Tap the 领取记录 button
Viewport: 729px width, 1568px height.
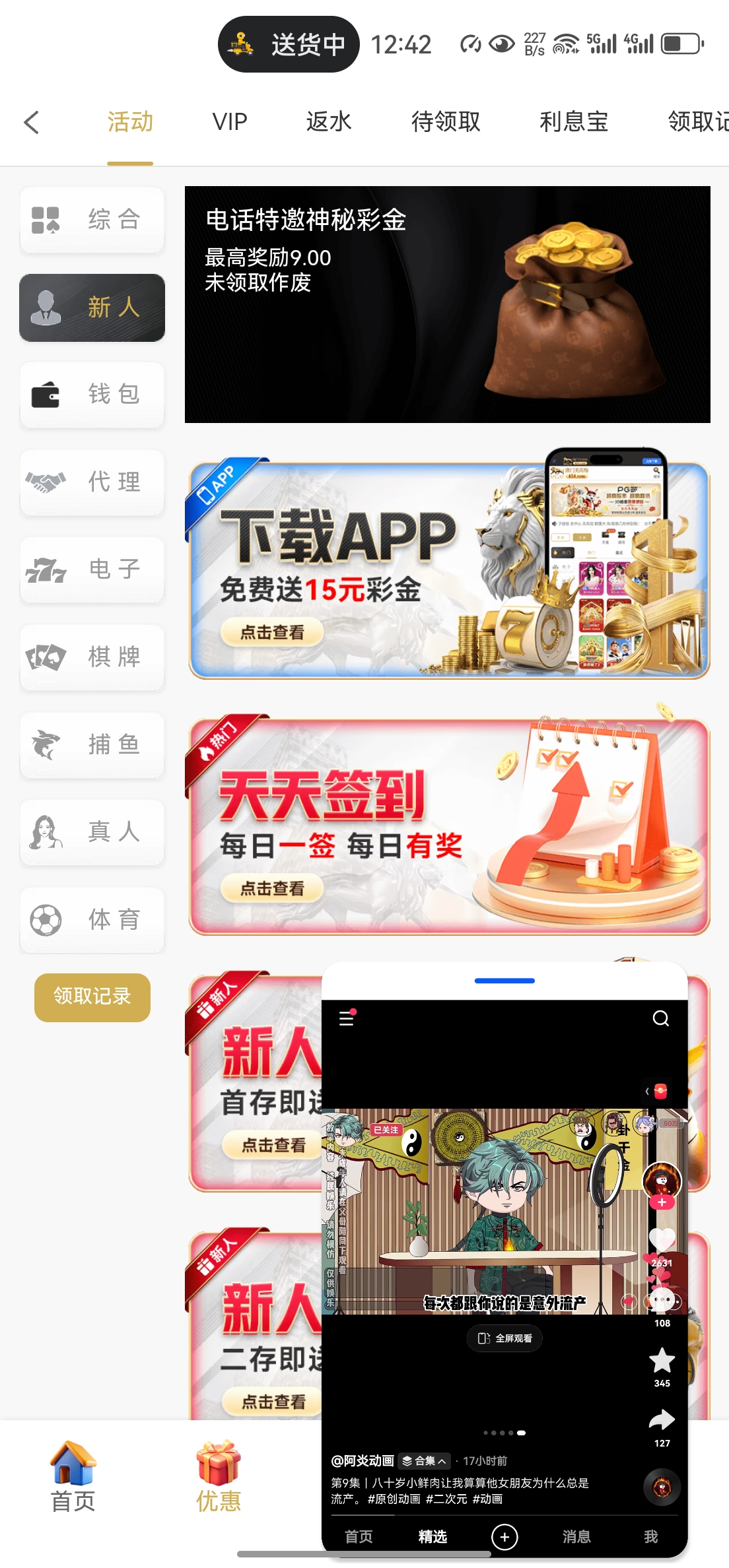pos(92,996)
